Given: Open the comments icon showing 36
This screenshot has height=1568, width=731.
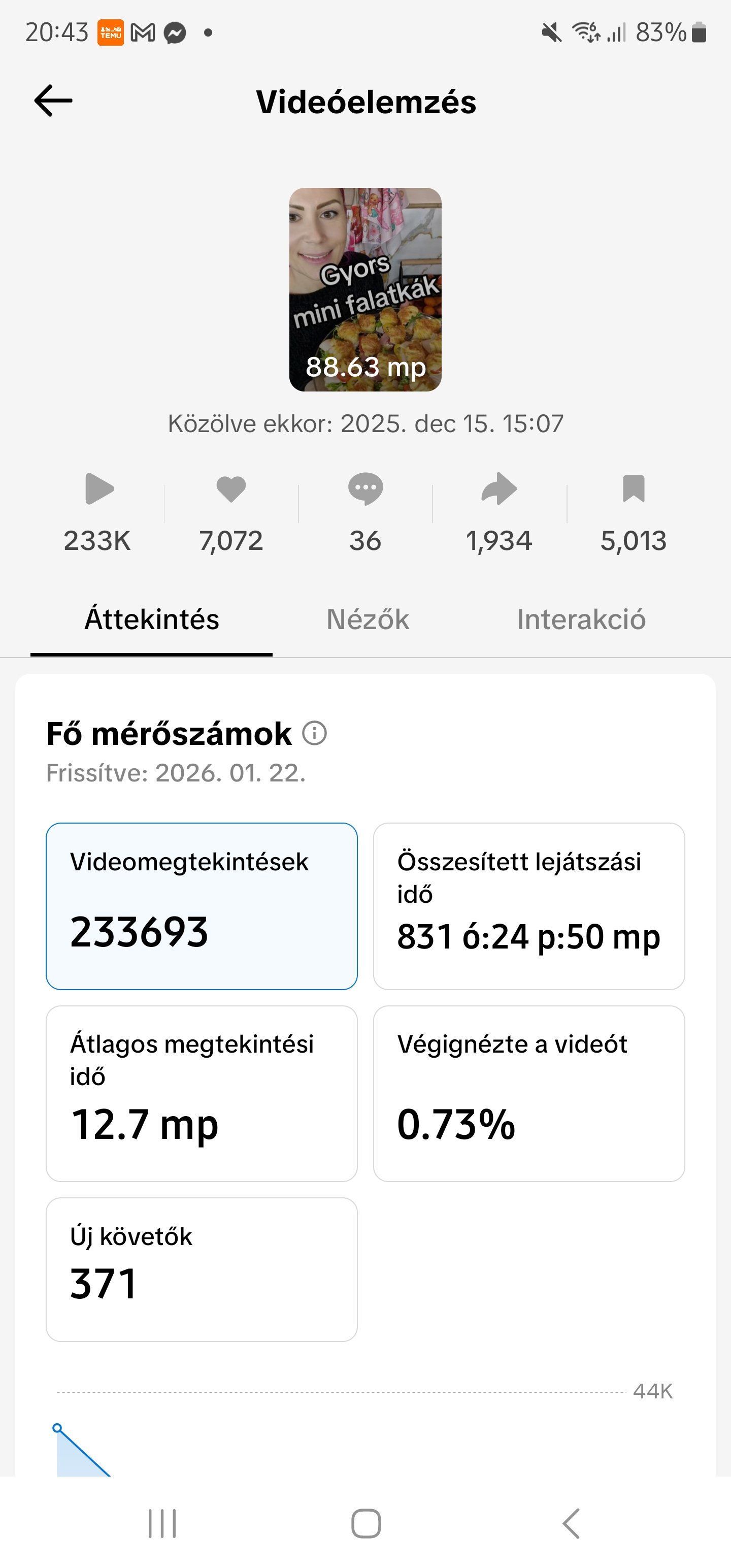Looking at the screenshot, I should [x=366, y=488].
